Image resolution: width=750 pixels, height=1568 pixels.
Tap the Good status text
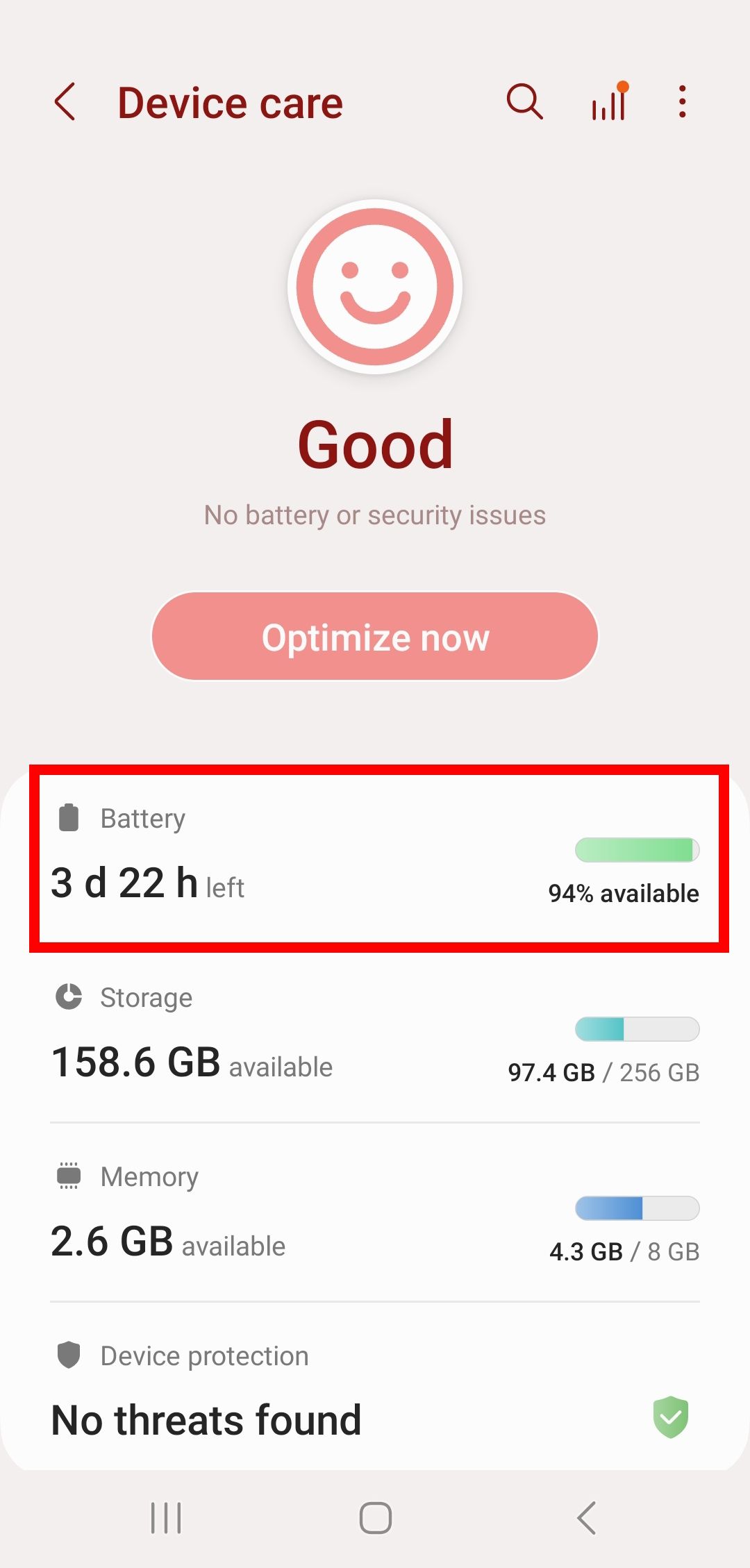click(x=375, y=444)
